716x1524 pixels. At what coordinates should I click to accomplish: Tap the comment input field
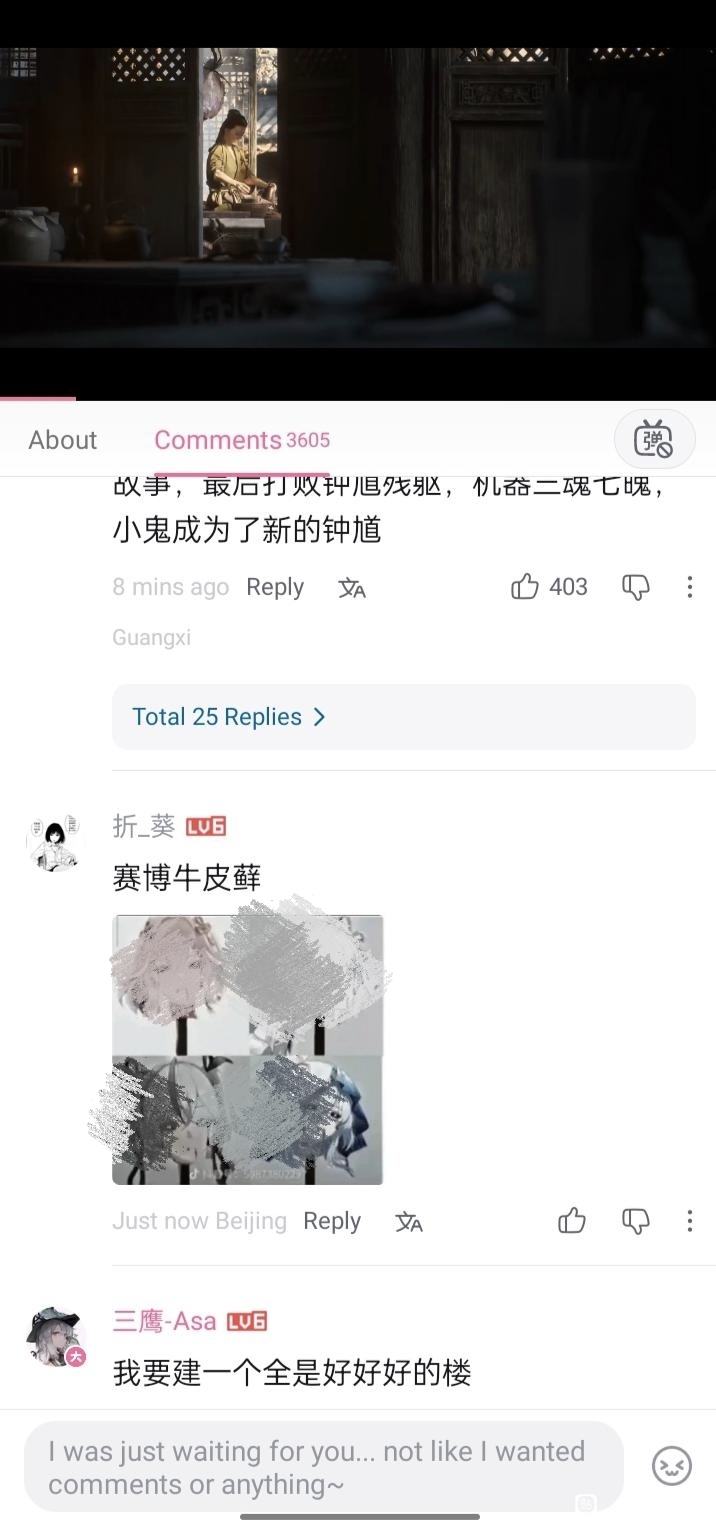[x=323, y=1467]
